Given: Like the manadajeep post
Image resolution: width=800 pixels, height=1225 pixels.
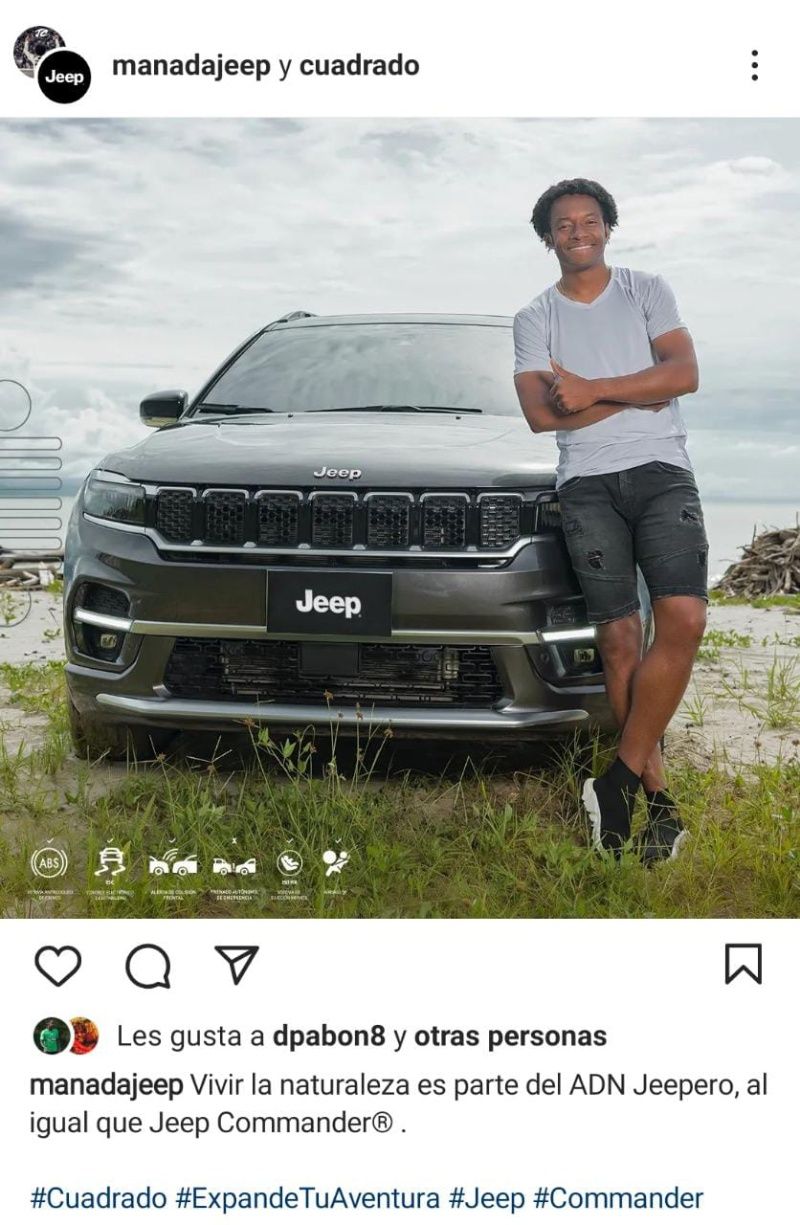Looking at the screenshot, I should coord(58,965).
